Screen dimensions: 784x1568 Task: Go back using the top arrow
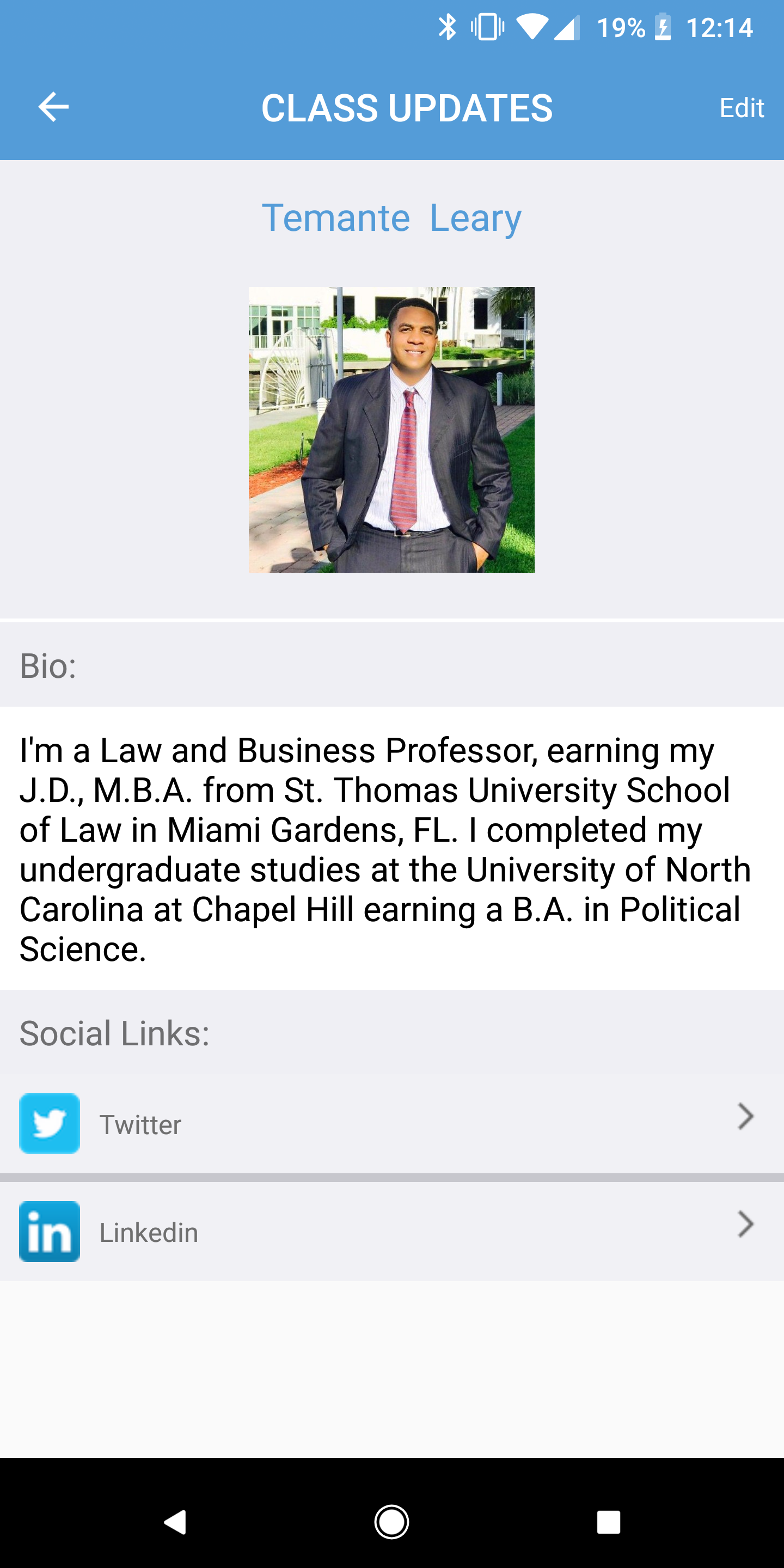[x=53, y=107]
